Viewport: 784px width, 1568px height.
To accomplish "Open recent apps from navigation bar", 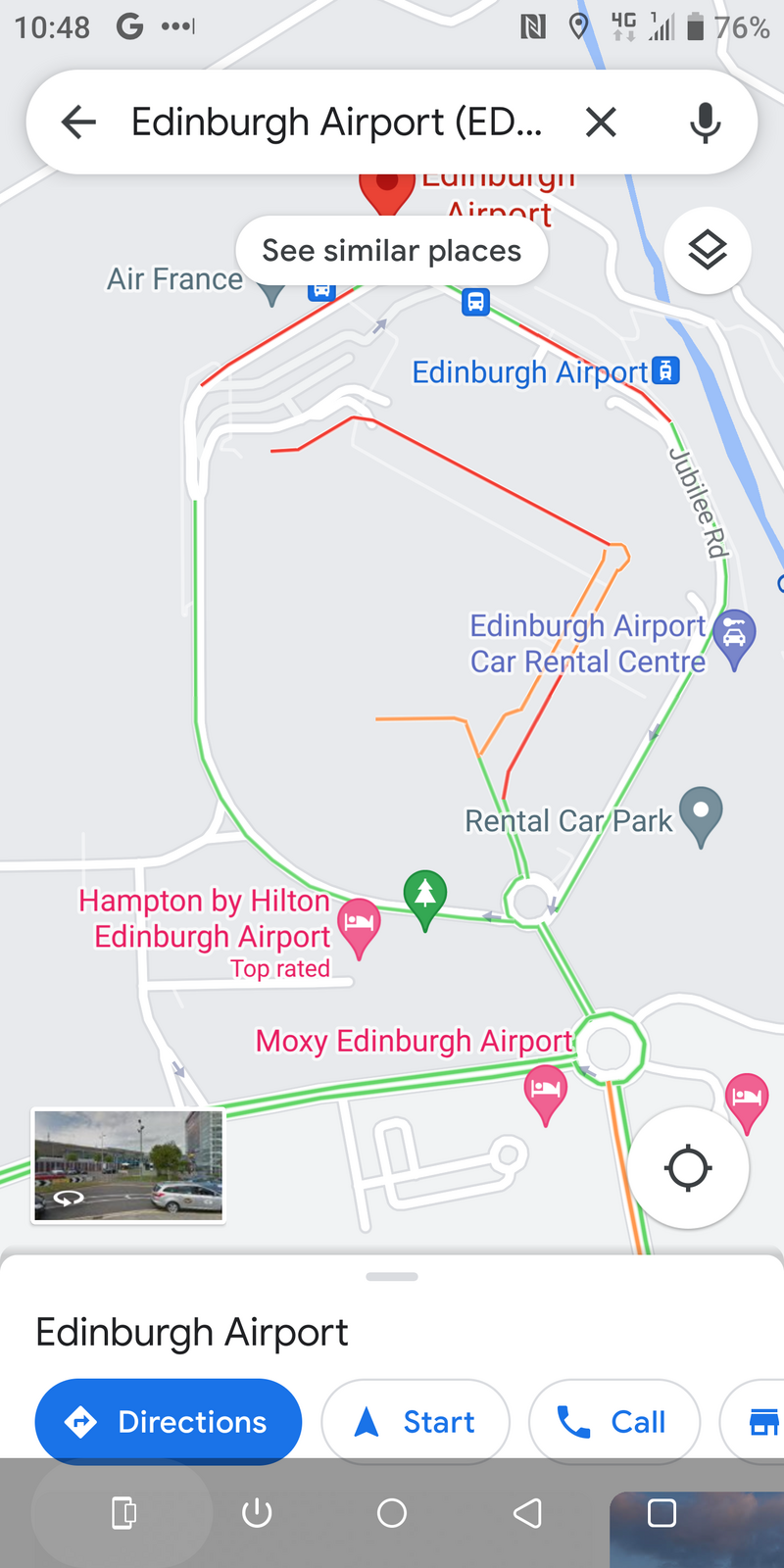I will click(x=661, y=1513).
